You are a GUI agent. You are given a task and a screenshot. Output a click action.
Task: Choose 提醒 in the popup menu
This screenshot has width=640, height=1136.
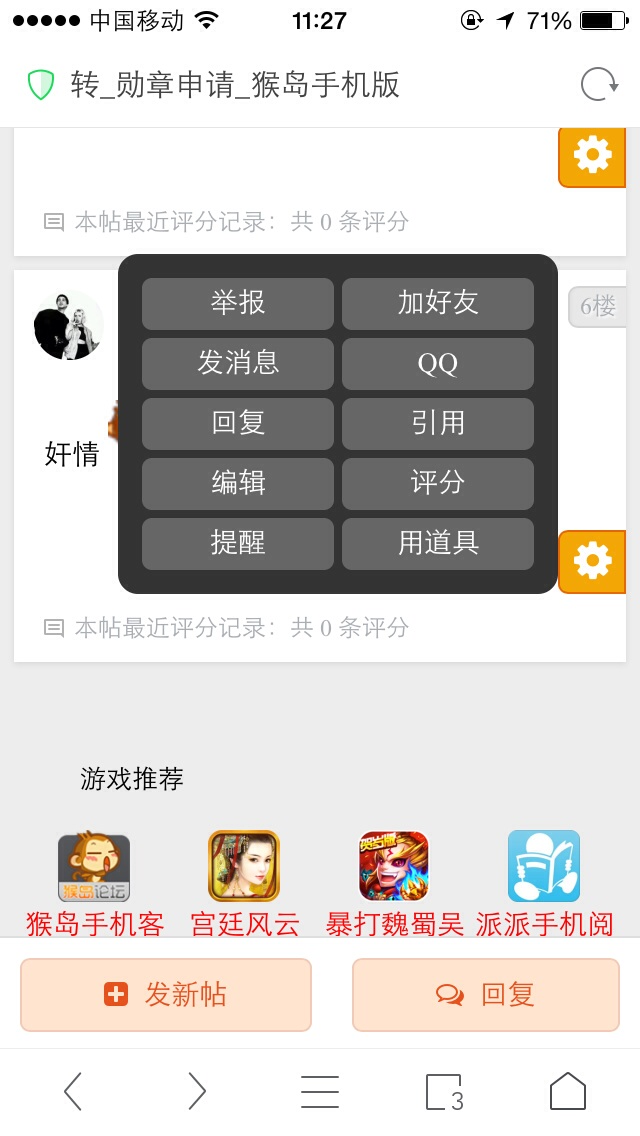238,543
